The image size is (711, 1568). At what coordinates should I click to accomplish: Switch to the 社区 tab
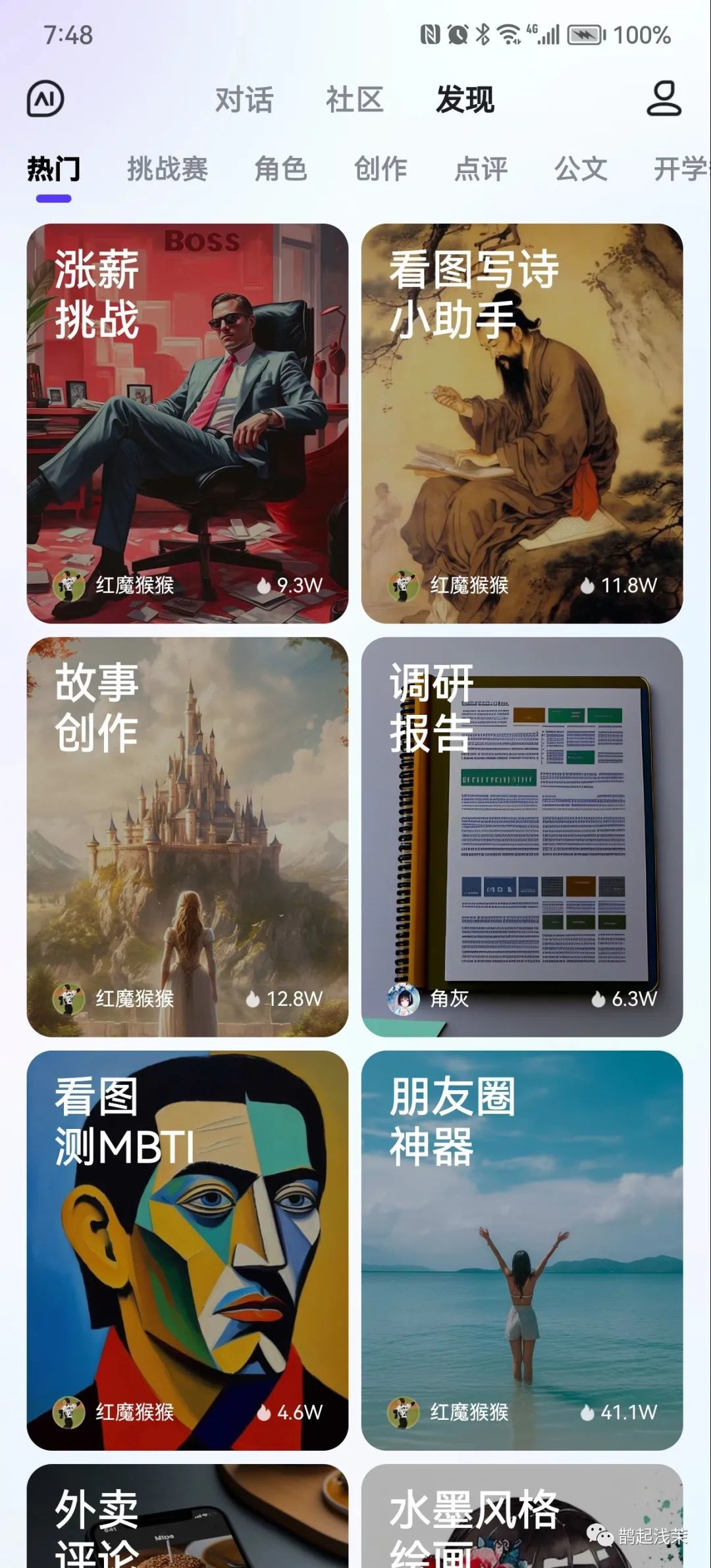coord(354,100)
